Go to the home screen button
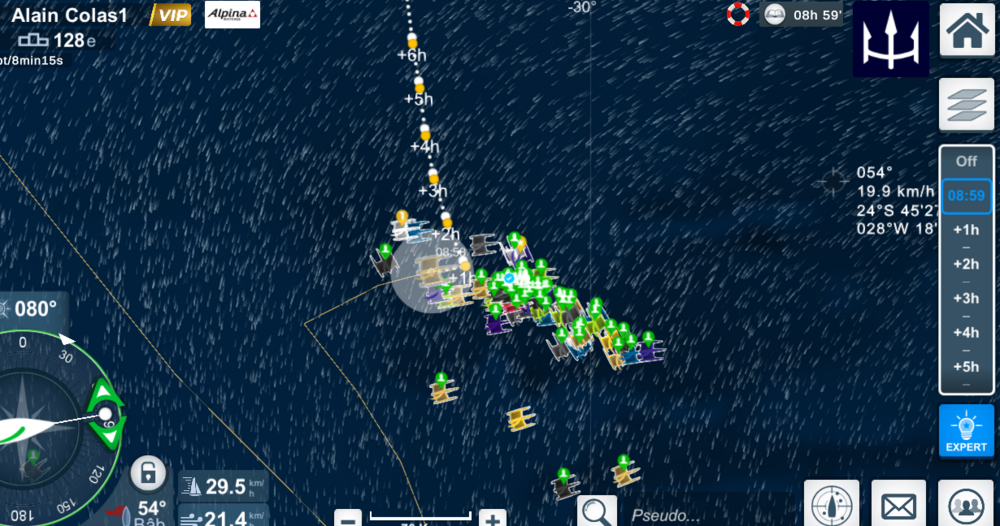This screenshot has height=526, width=1000. click(968, 31)
